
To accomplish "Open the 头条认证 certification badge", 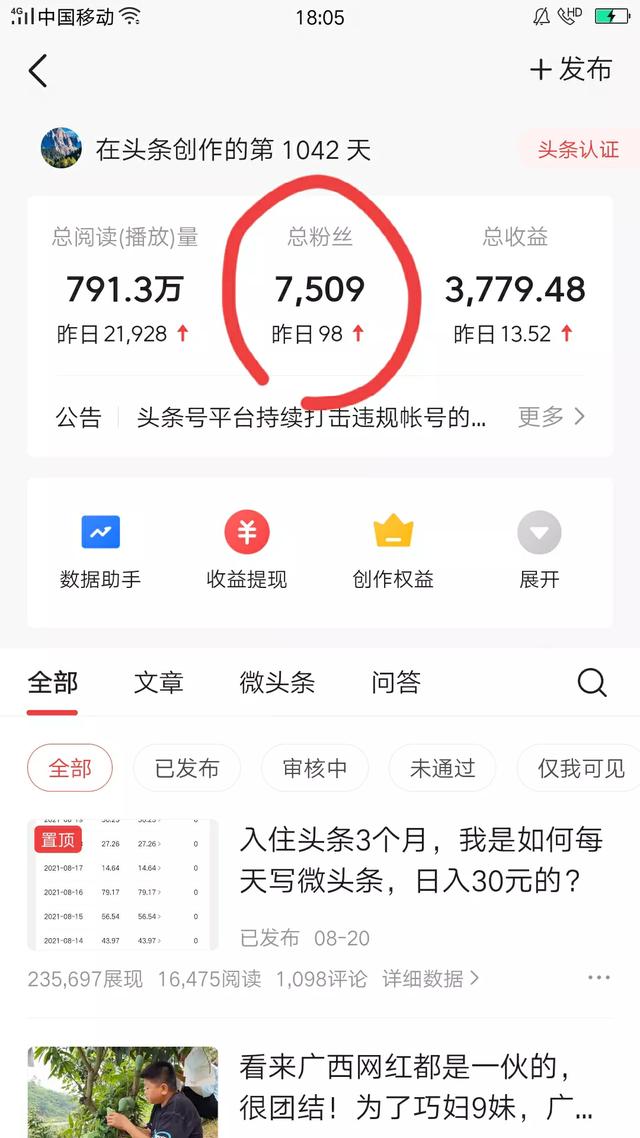I will pos(578,150).
